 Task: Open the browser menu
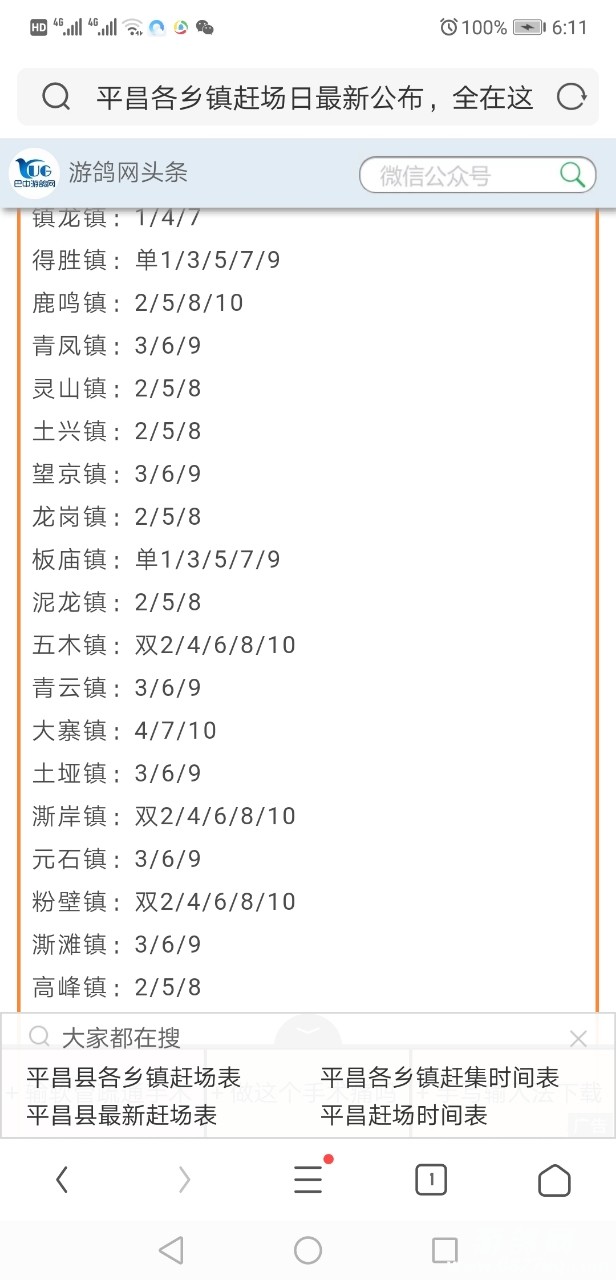click(x=308, y=1181)
